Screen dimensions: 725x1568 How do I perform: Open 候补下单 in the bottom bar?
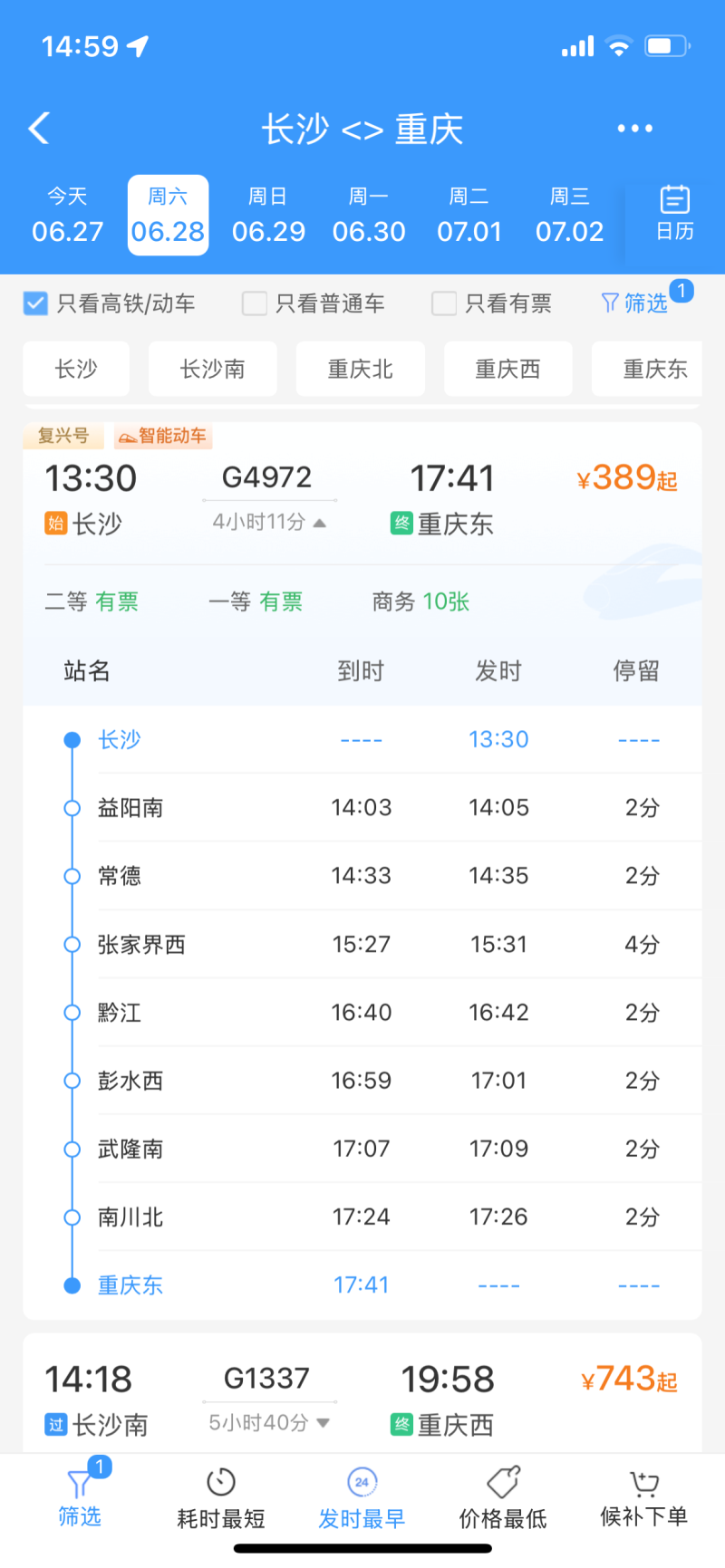point(644,1498)
